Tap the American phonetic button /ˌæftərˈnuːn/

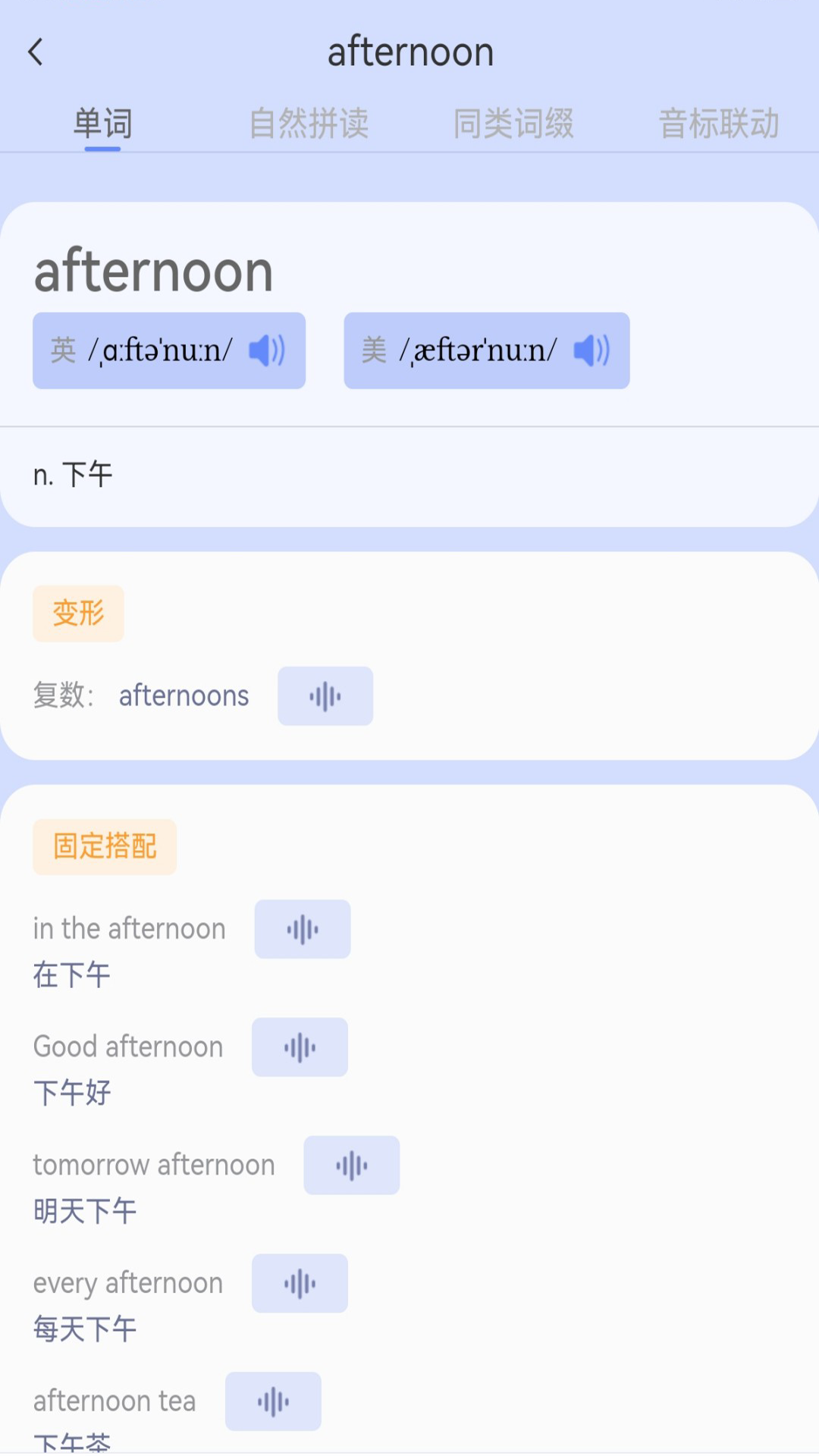[x=486, y=350]
